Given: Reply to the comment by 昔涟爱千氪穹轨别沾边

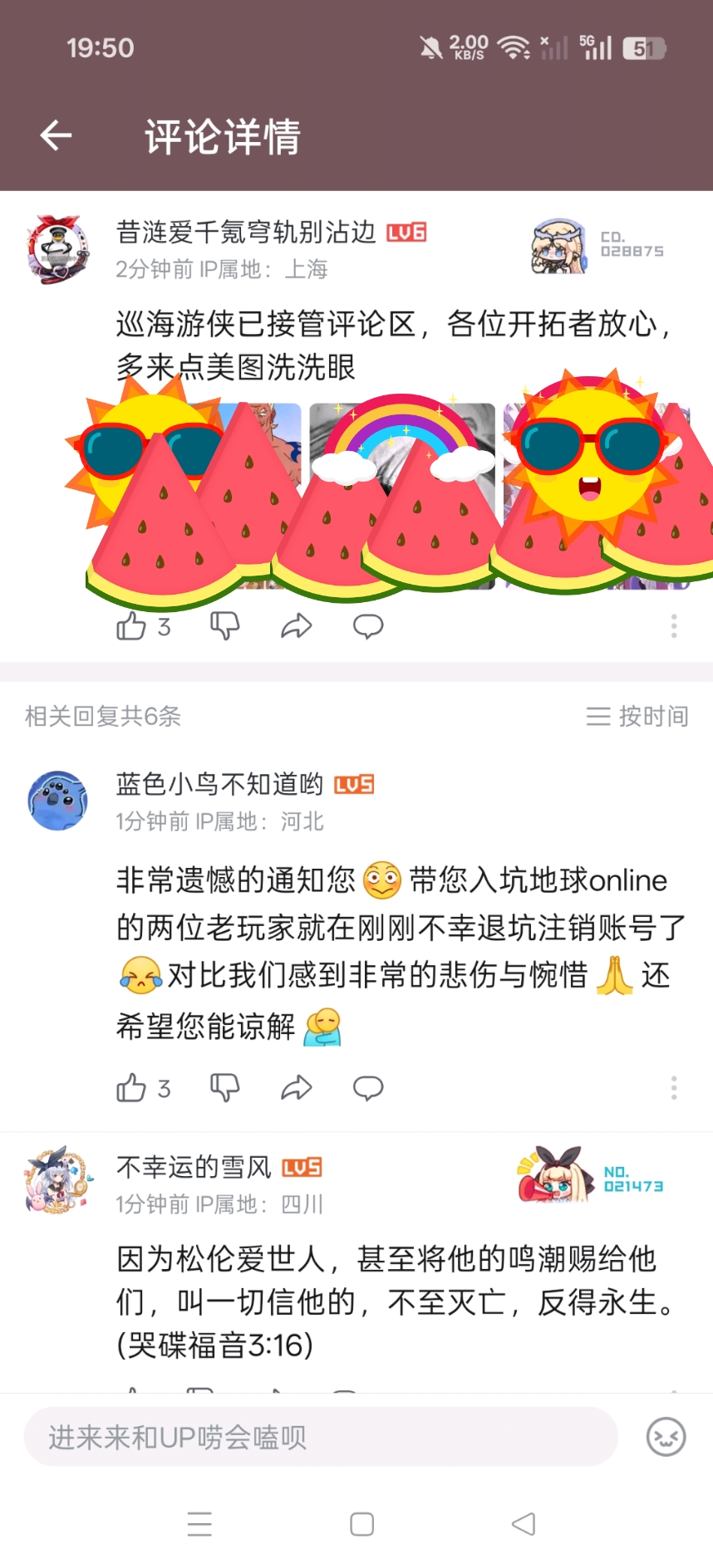Looking at the screenshot, I should pyautogui.click(x=367, y=626).
